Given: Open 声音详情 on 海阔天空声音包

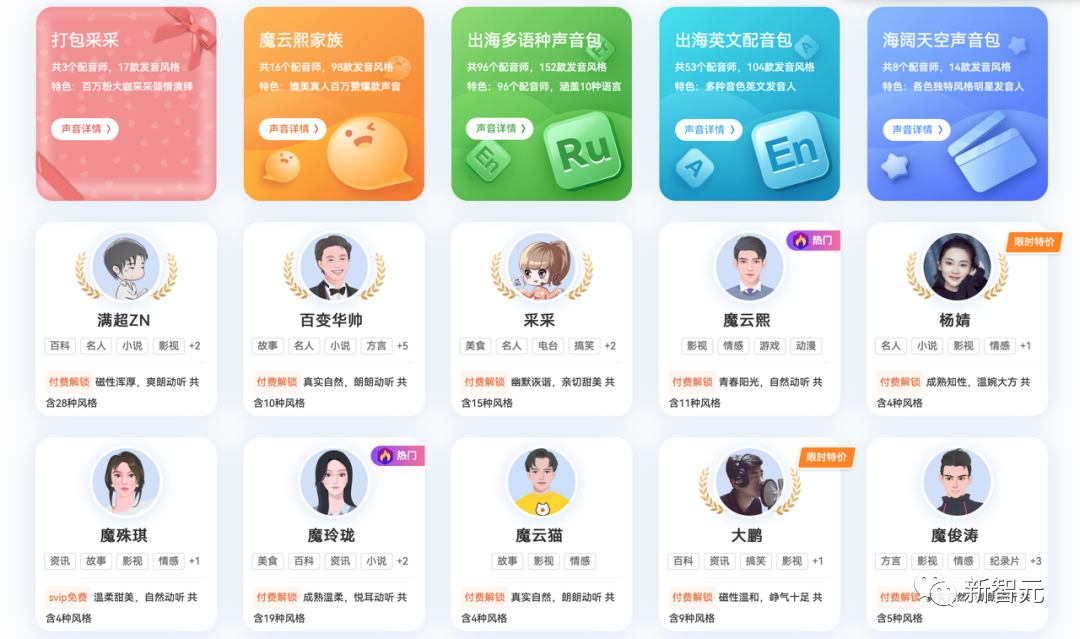Looking at the screenshot, I should point(916,130).
